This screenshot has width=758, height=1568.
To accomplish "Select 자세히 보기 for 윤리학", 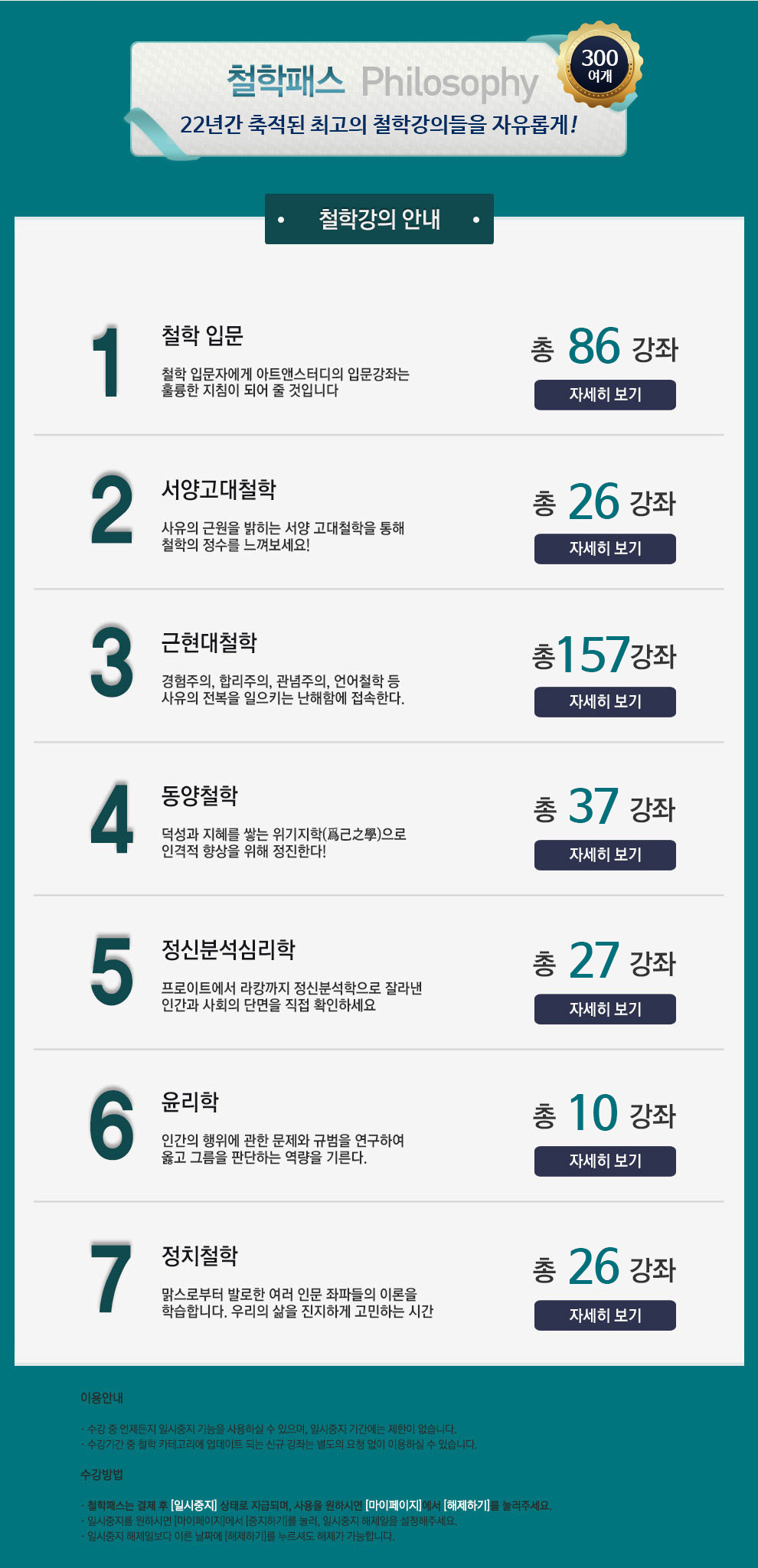I will pyautogui.click(x=605, y=1161).
